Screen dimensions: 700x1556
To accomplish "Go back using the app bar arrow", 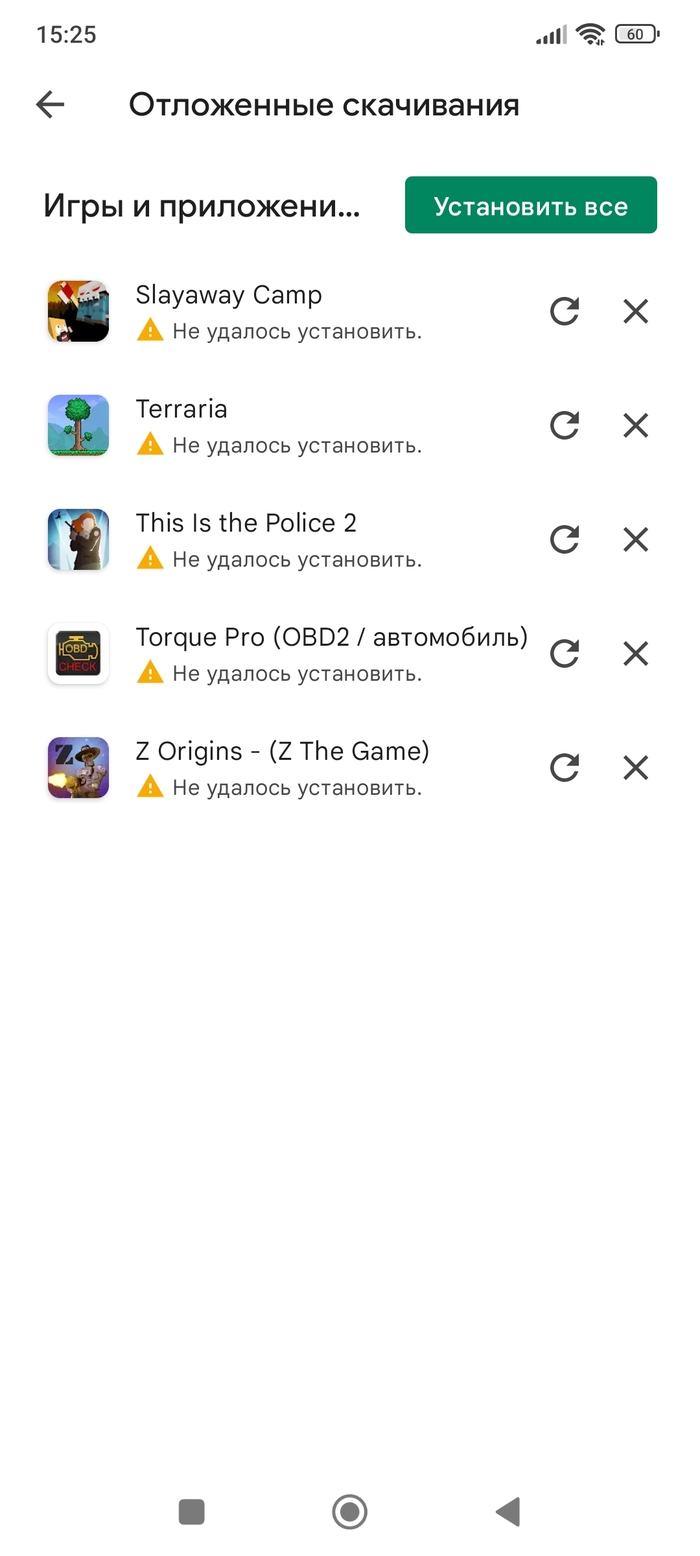I will point(50,105).
